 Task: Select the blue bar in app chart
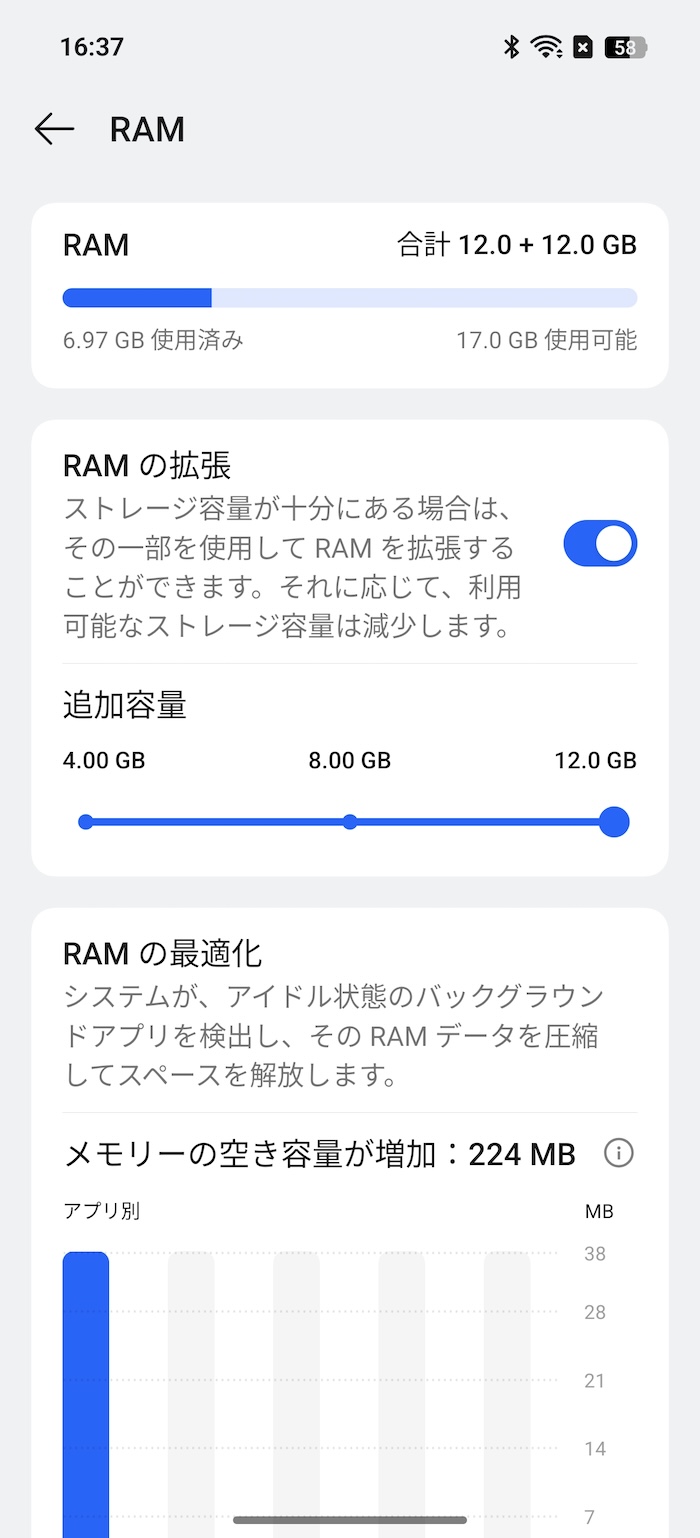tap(86, 1393)
